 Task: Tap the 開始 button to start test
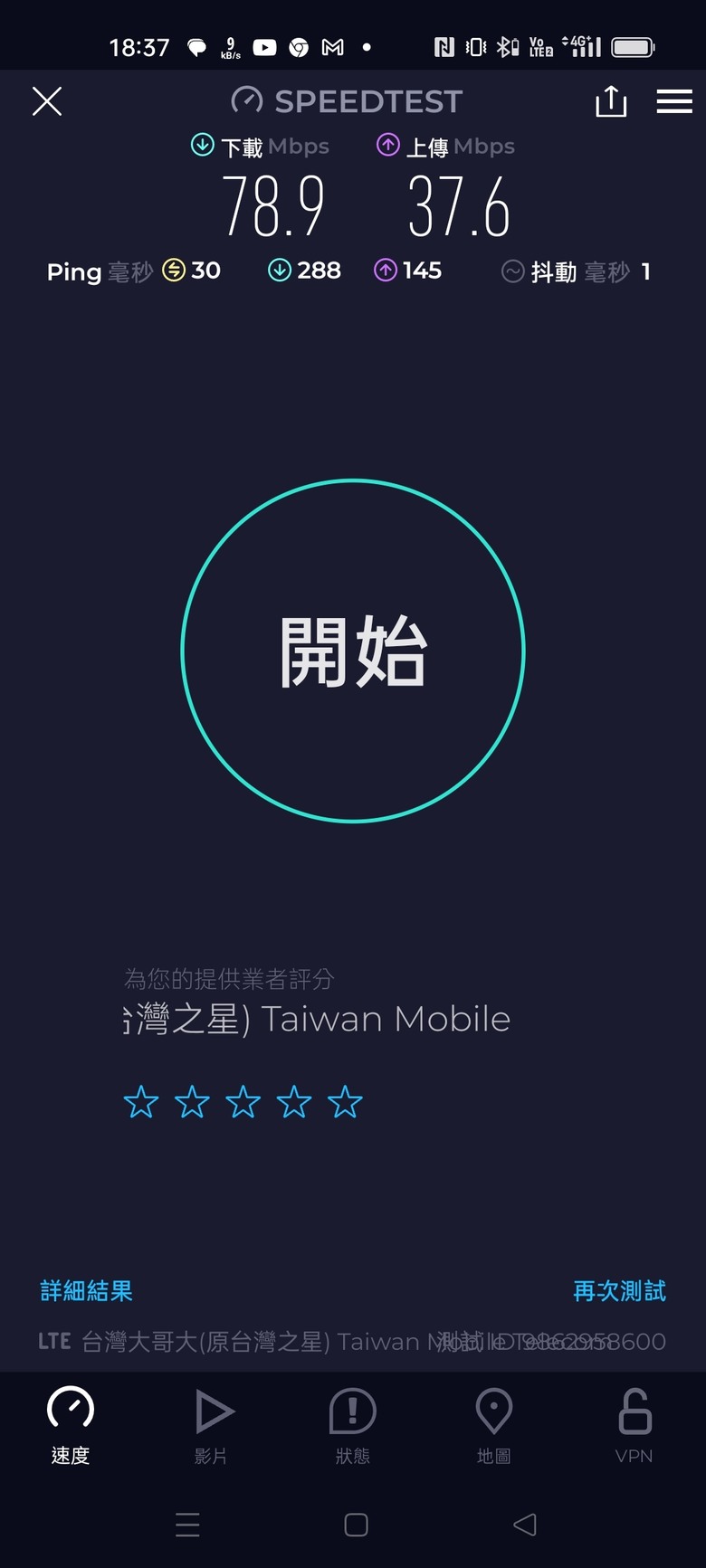353,651
